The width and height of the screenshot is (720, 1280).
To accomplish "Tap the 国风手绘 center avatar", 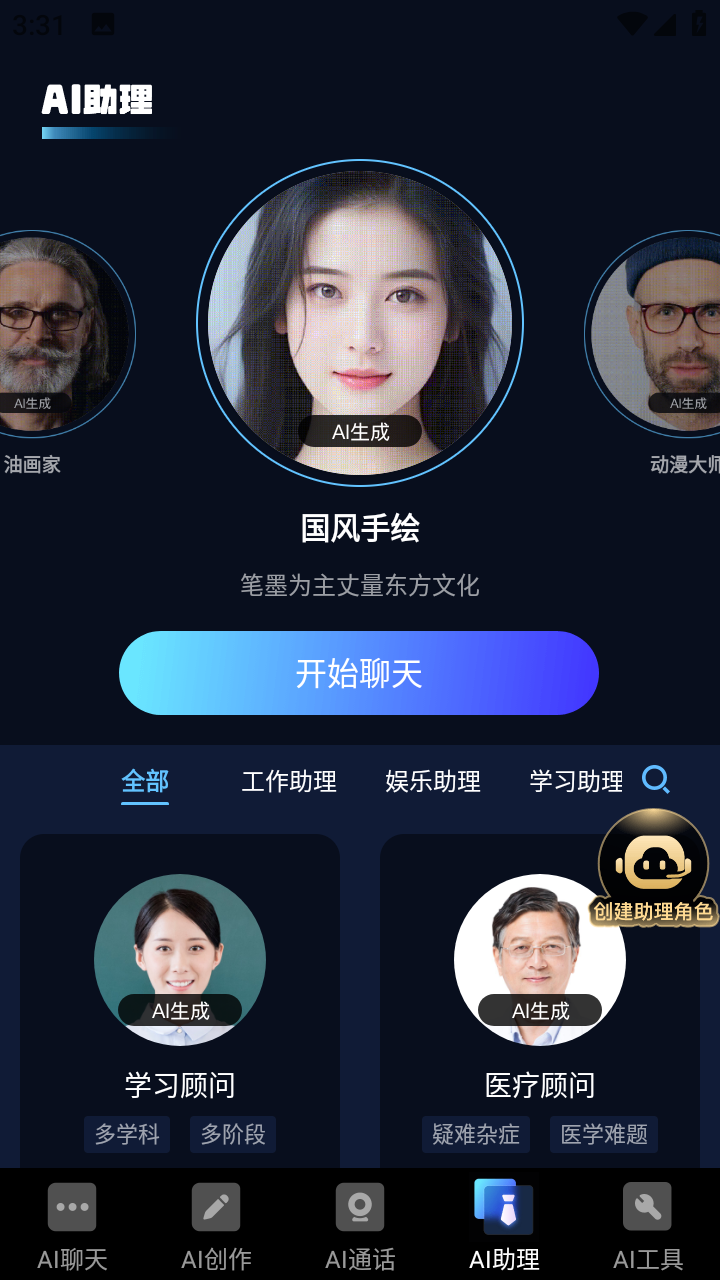I will click(x=360, y=322).
